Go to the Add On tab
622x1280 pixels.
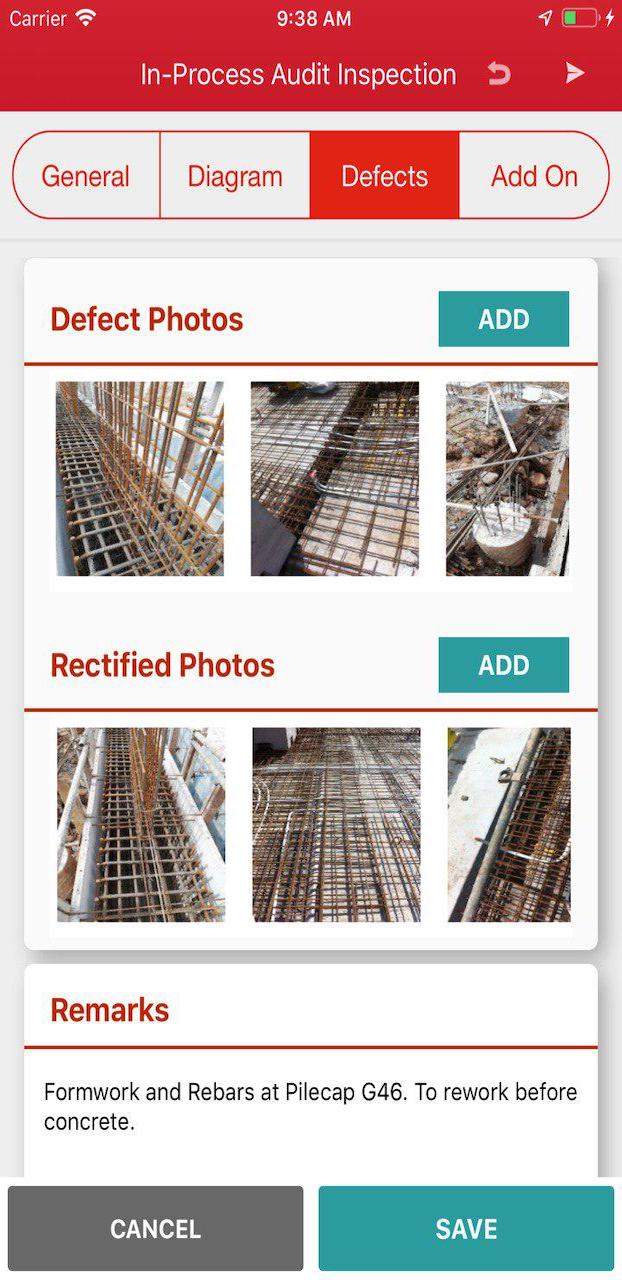[534, 176]
